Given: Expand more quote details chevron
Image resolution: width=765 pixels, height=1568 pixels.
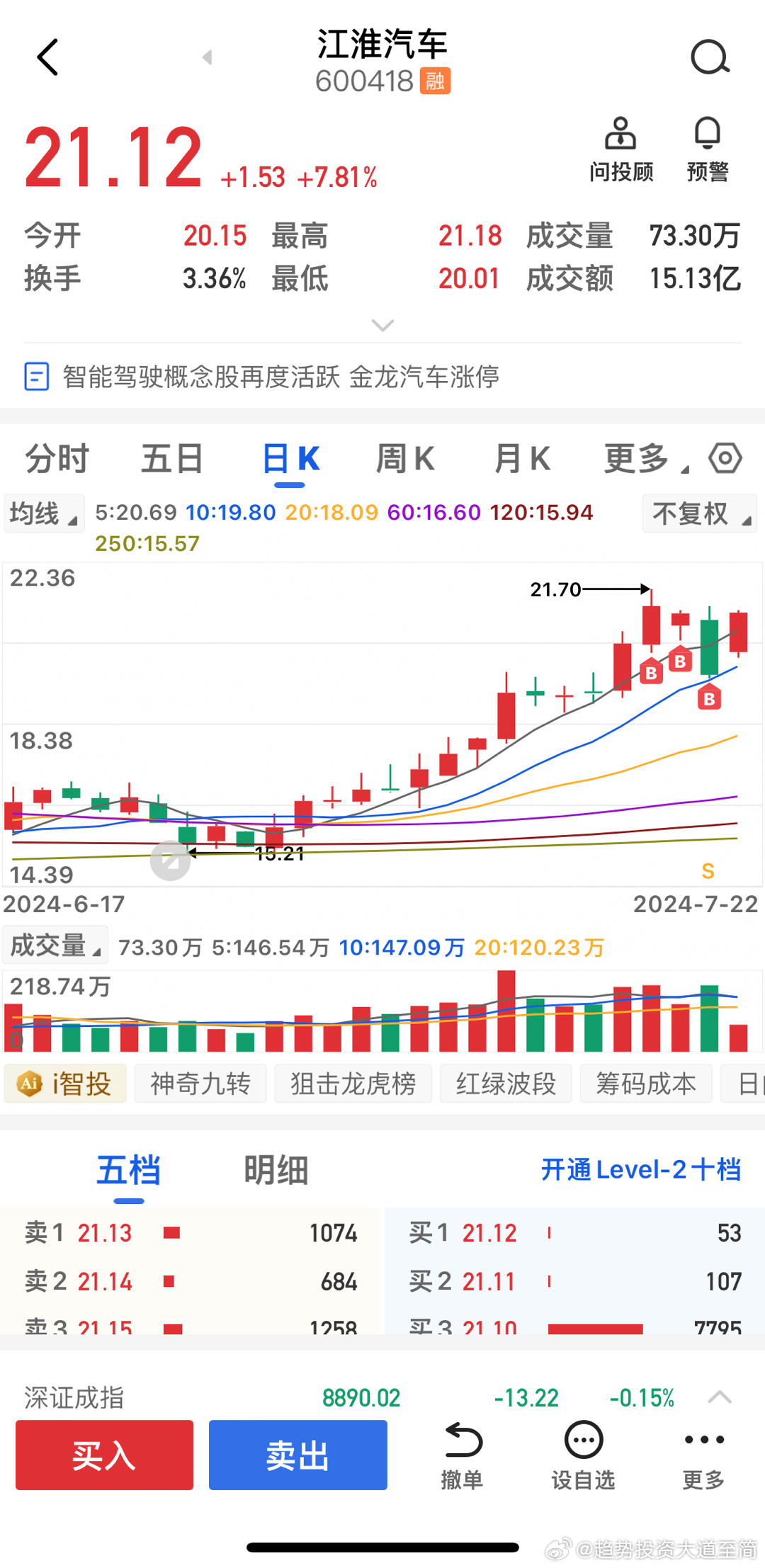Looking at the screenshot, I should pos(382,325).
